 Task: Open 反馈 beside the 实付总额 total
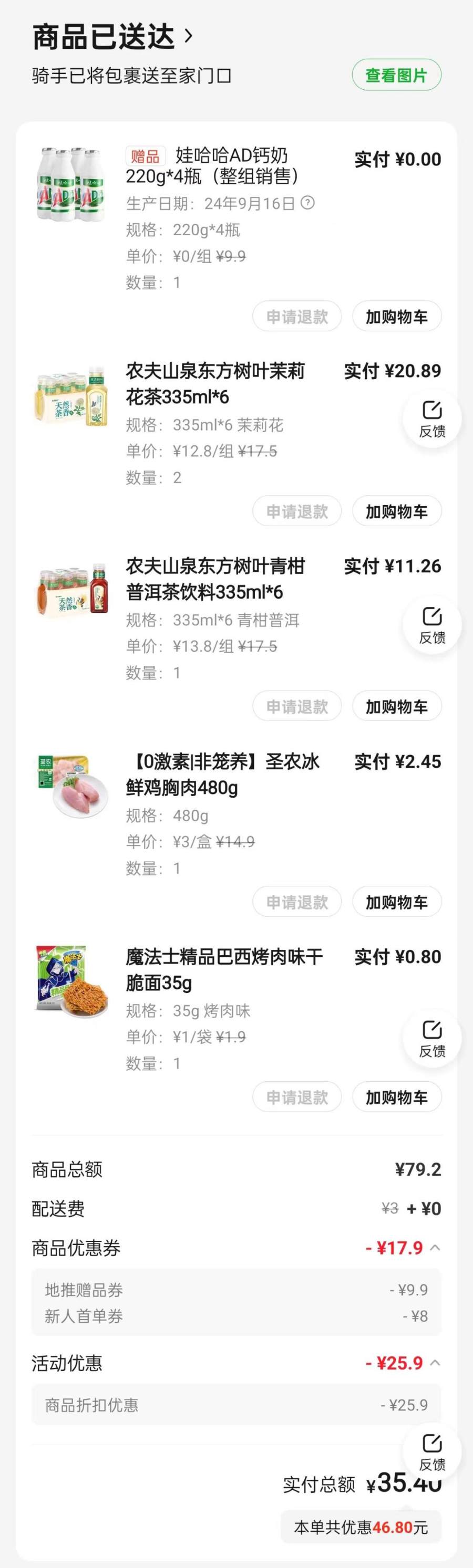click(431, 1451)
